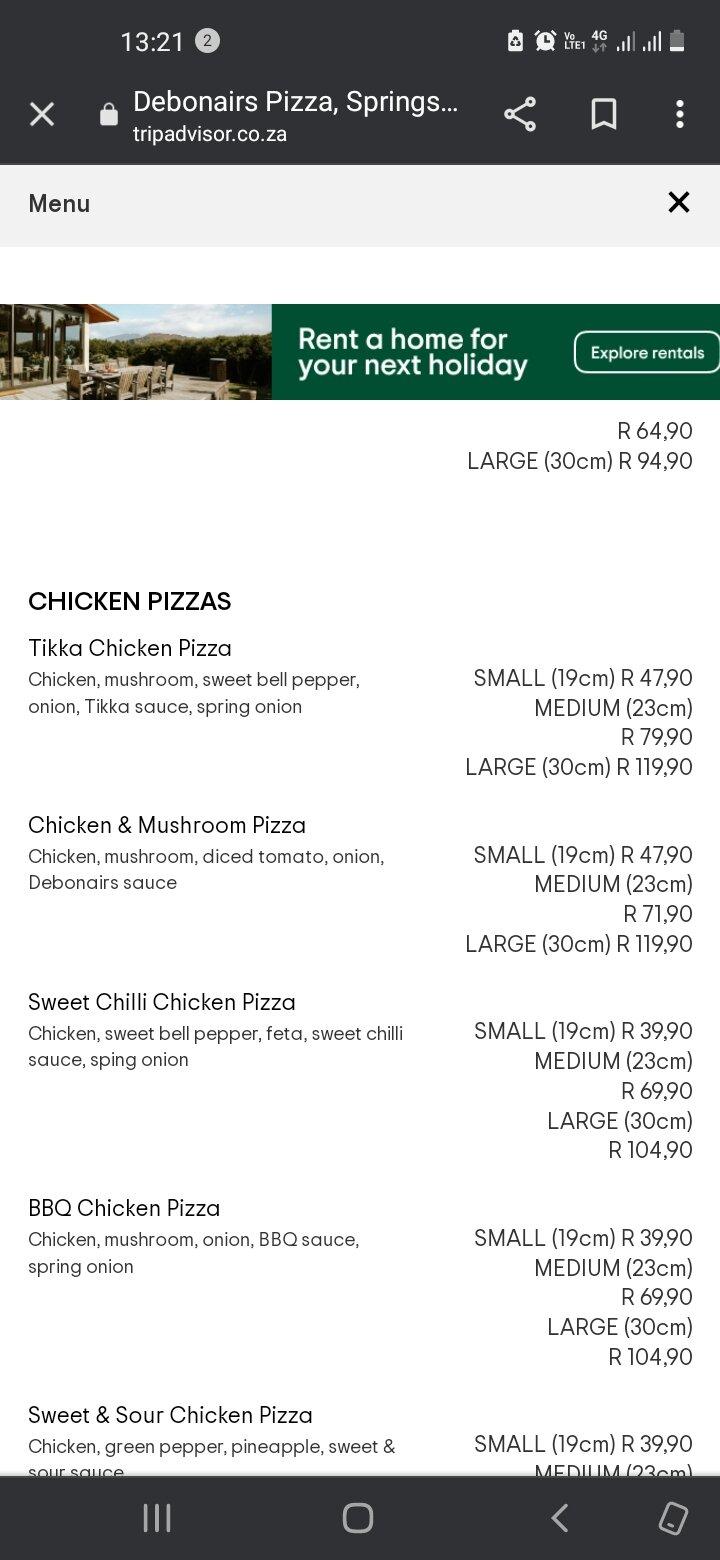Open the browser overflow menu

[x=680, y=114]
